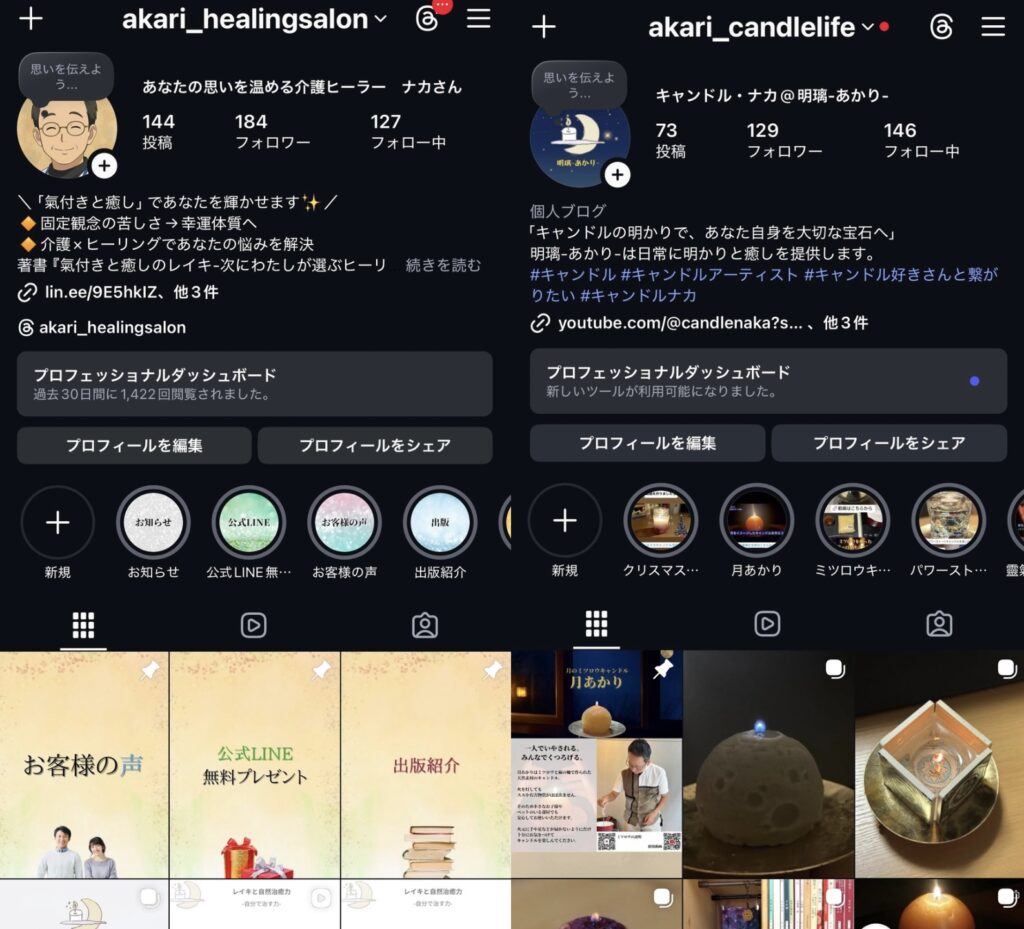Screen dimensions: 1024x929
Task: Switch to the reels tab on akari_healingsalon
Action: [253, 626]
